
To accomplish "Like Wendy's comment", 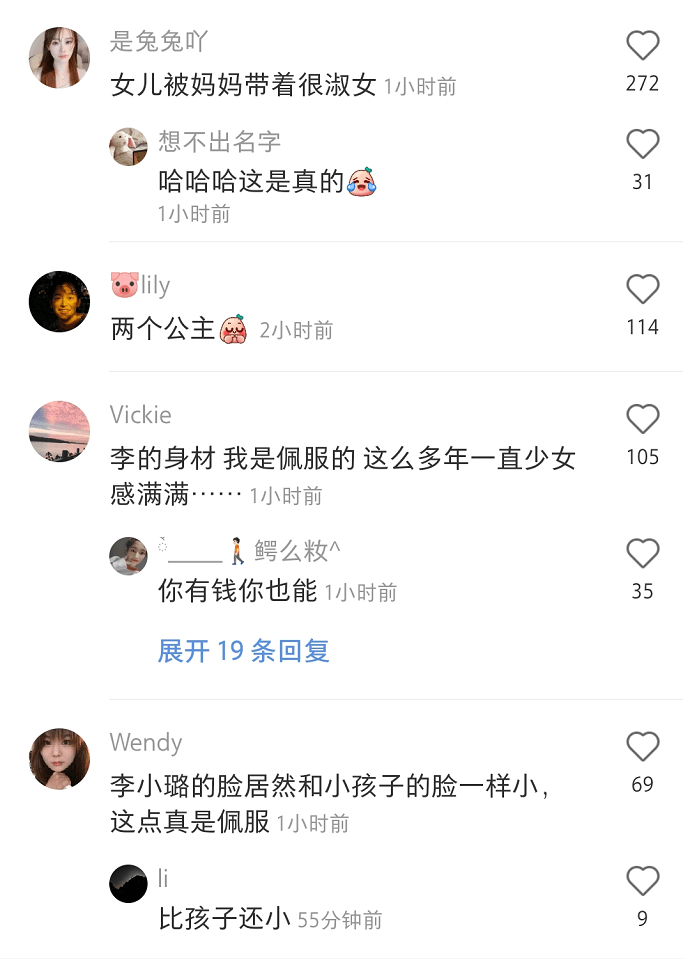I will 642,747.
